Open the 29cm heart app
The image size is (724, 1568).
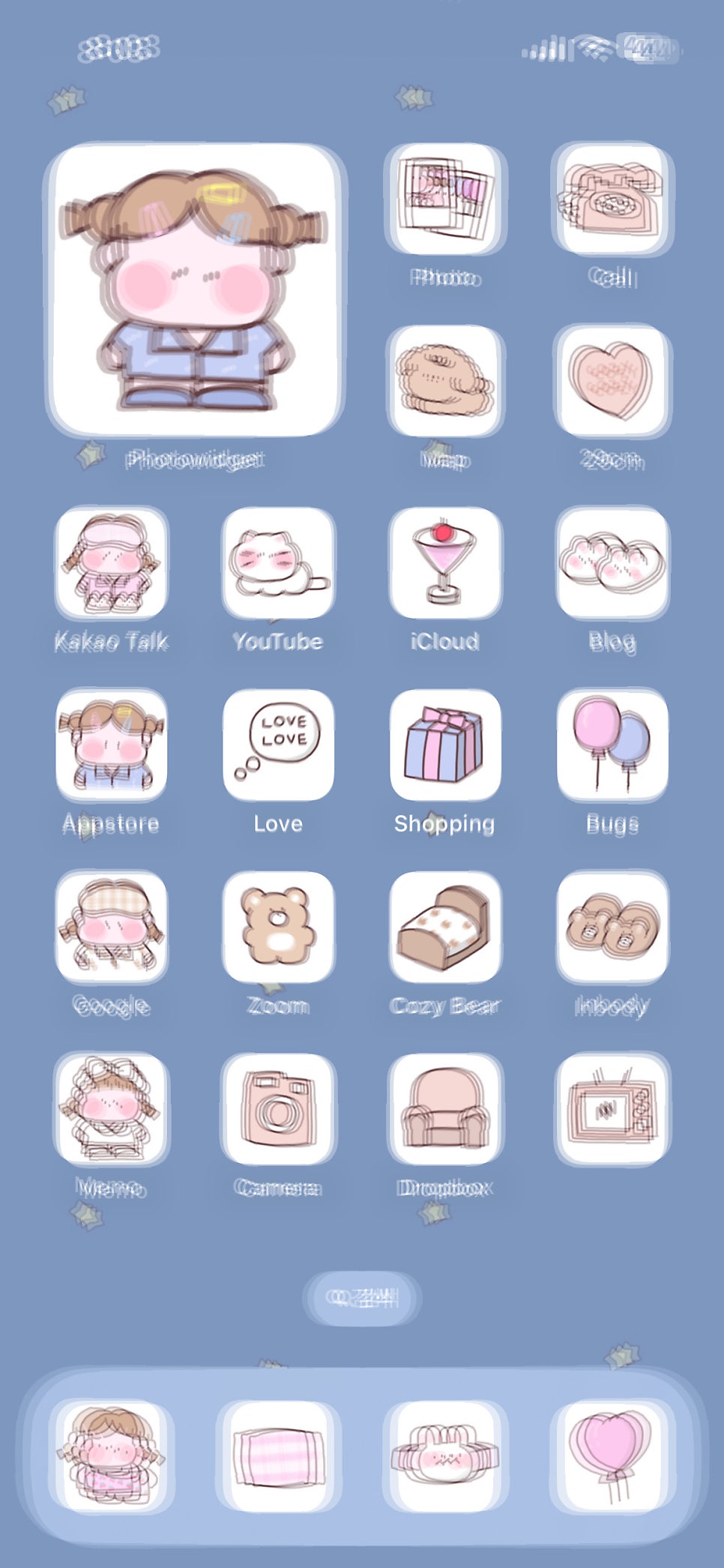coord(612,381)
